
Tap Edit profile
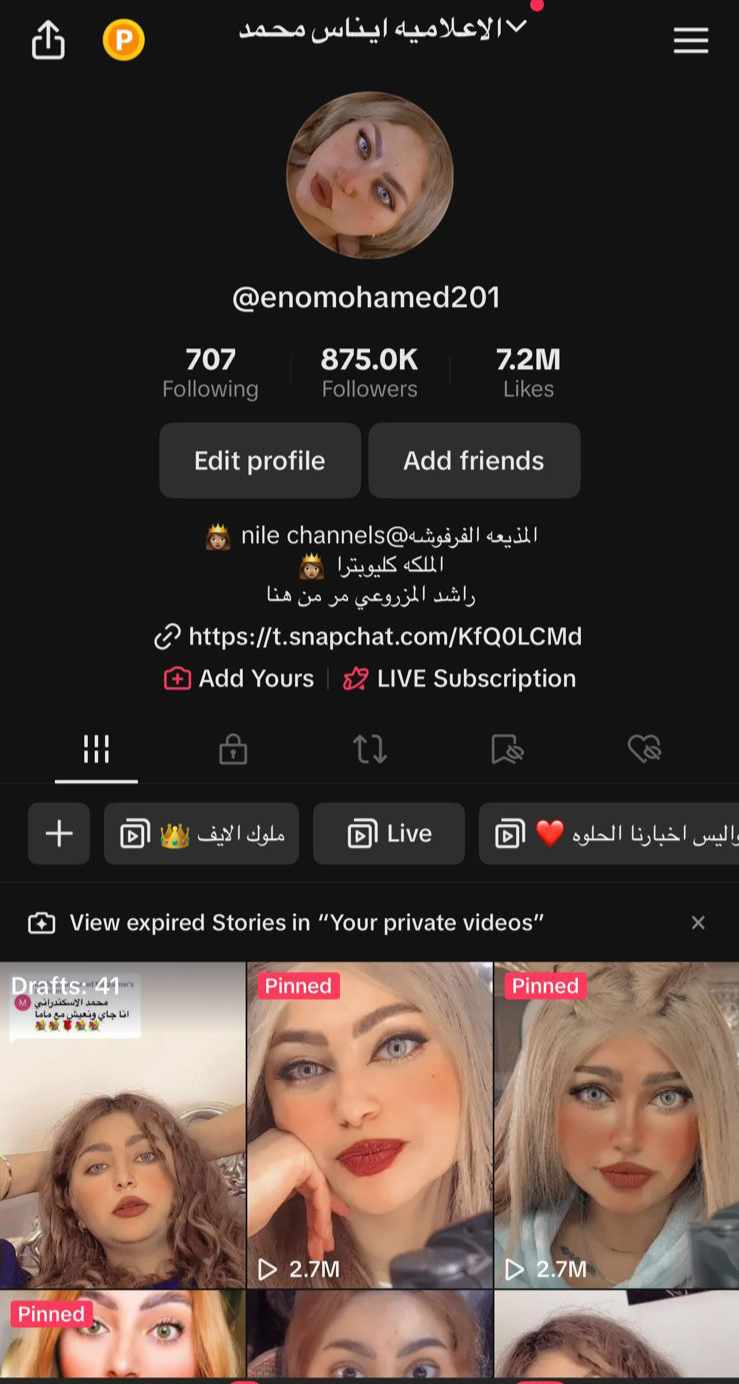pyautogui.click(x=260, y=461)
